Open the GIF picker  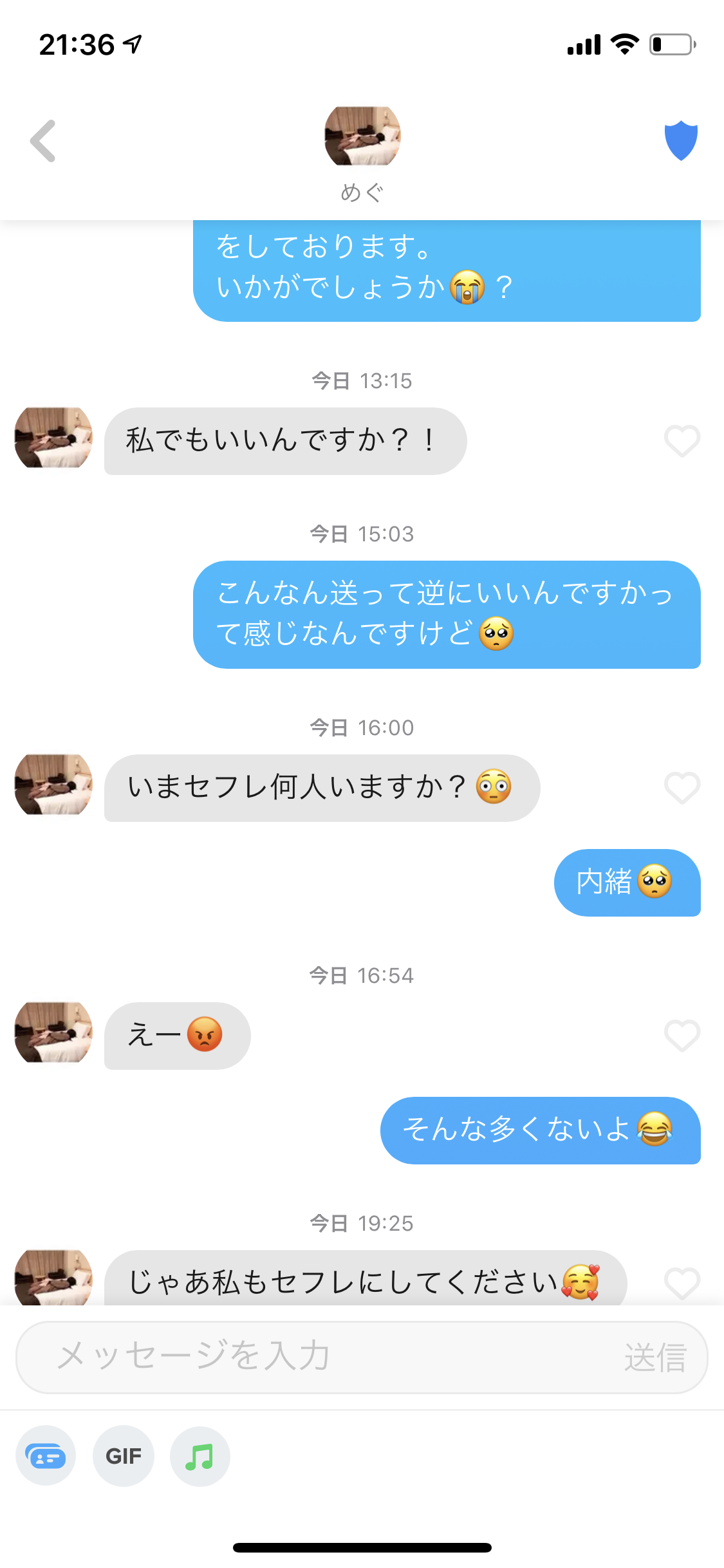click(124, 1456)
